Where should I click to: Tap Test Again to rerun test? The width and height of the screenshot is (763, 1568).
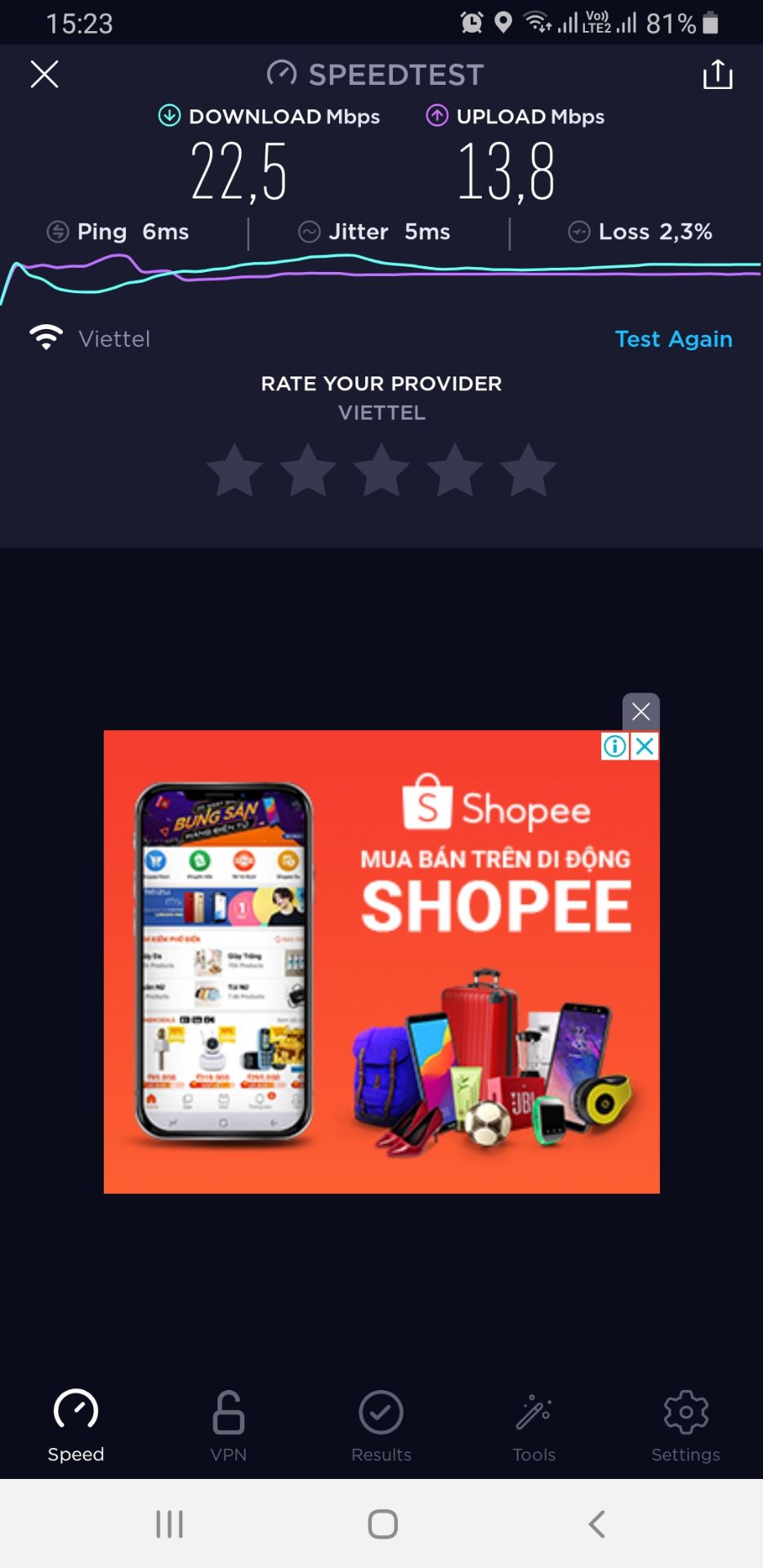[673, 339]
